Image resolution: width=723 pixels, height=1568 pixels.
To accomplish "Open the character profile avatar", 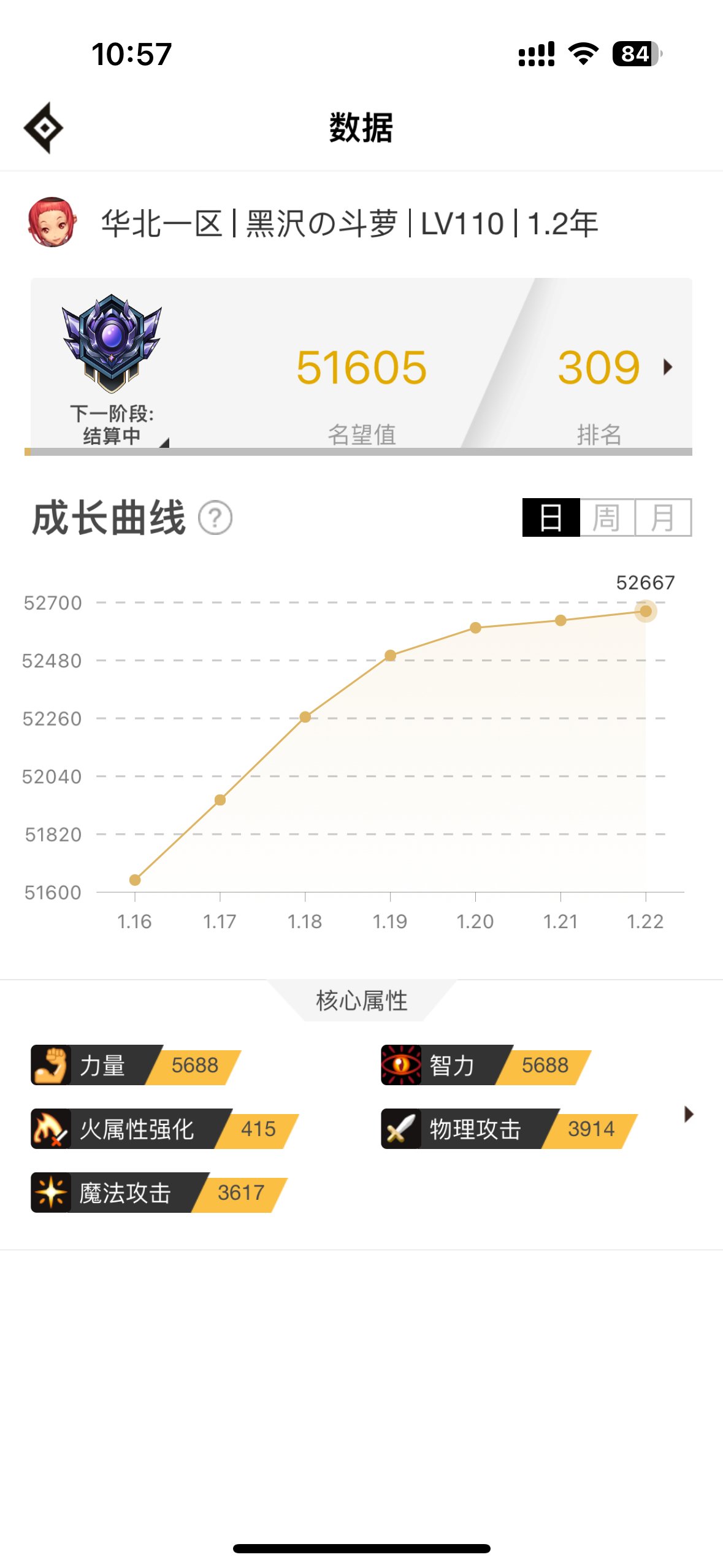I will (x=53, y=223).
